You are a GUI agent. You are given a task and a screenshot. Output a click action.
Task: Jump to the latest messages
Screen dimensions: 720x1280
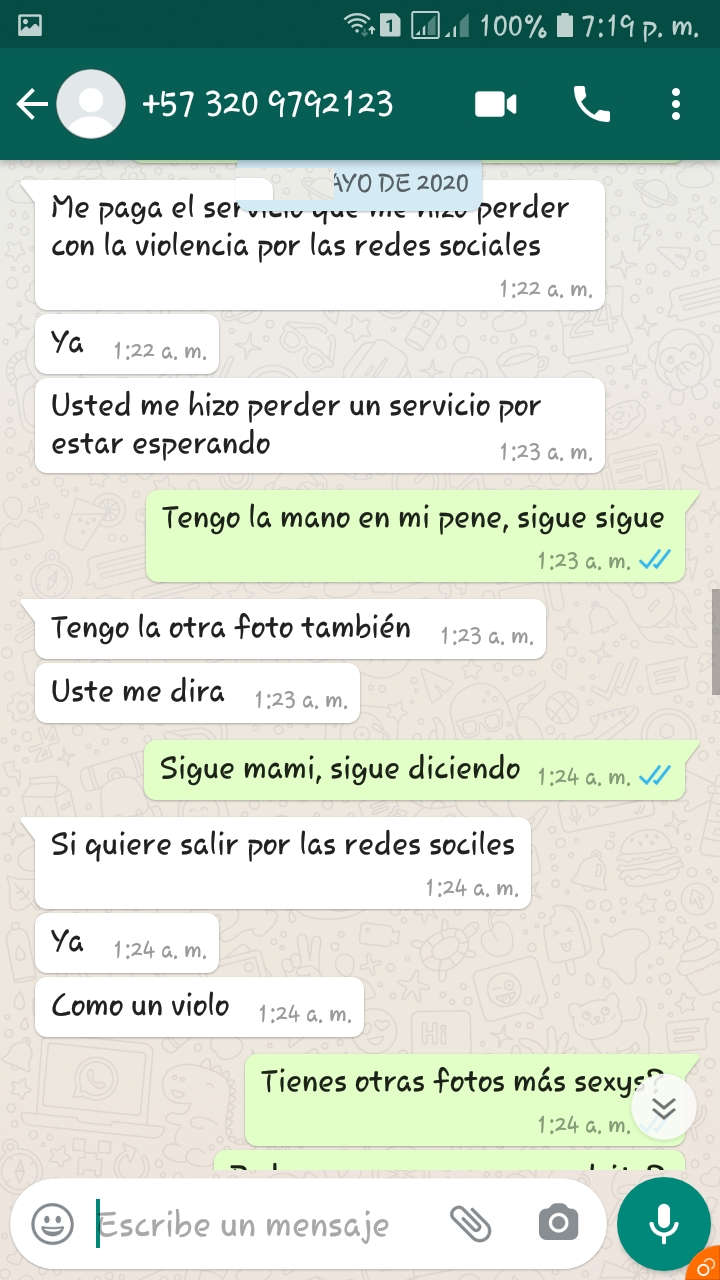click(663, 1108)
